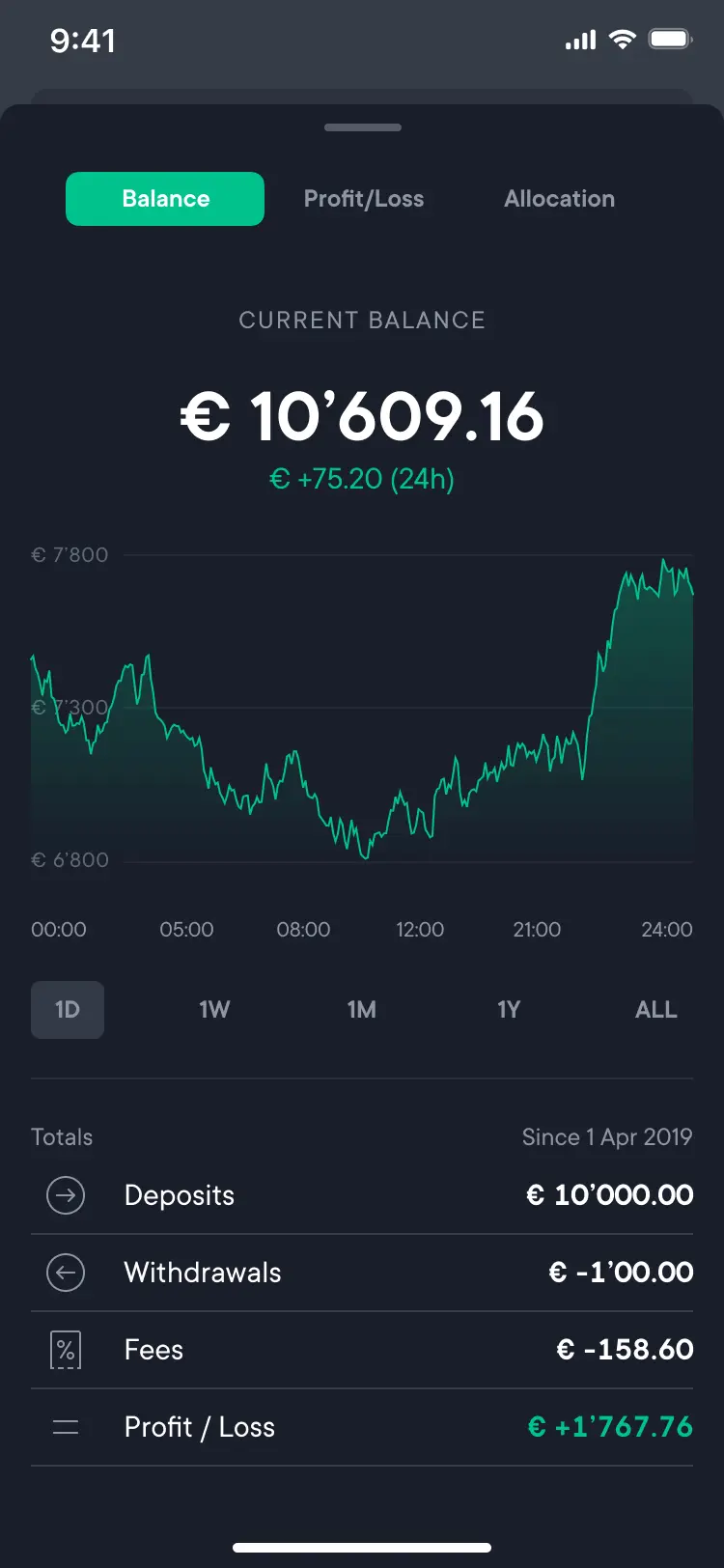Viewport: 724px width, 1568px height.
Task: Tap the Balance button
Action: (164, 199)
